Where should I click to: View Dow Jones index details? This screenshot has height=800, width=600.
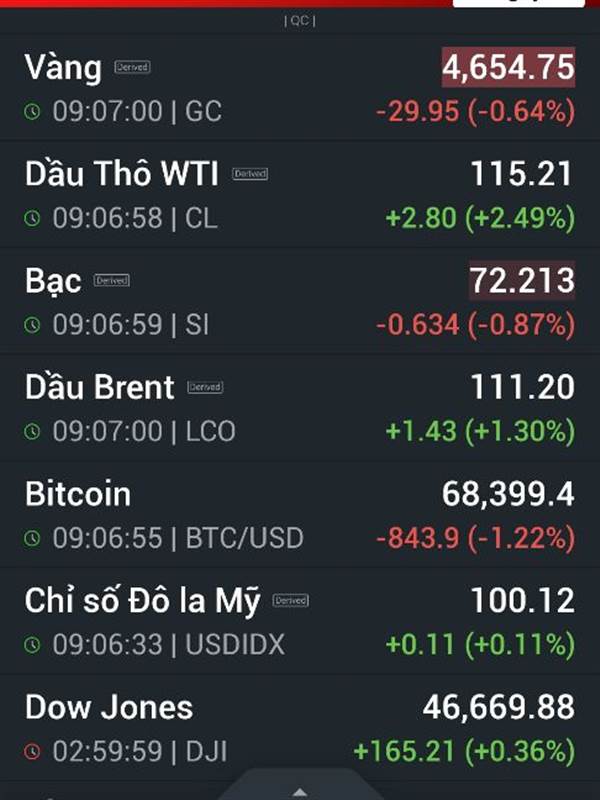(x=300, y=728)
